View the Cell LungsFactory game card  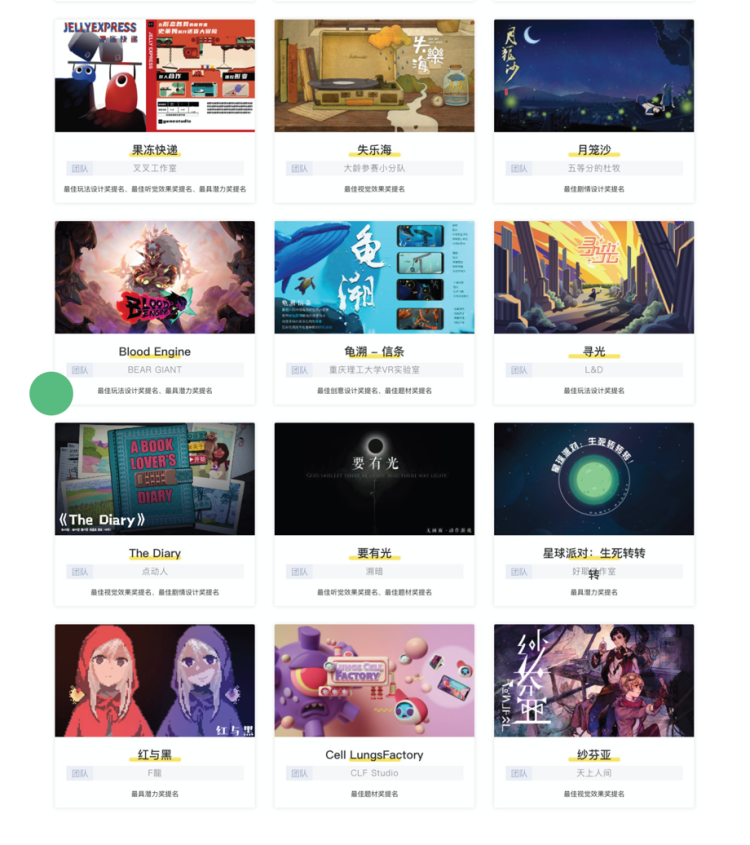click(374, 681)
